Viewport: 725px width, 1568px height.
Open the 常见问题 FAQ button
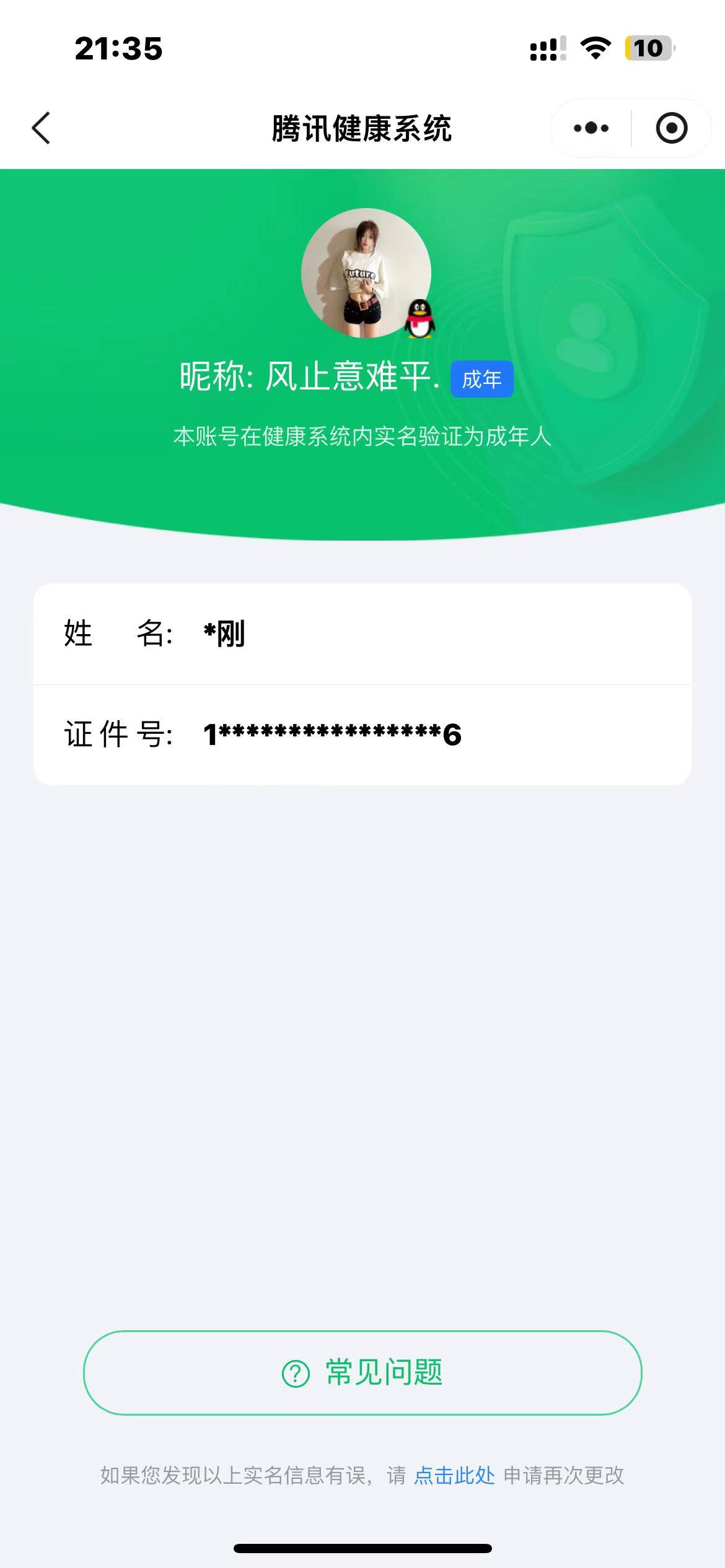362,1372
